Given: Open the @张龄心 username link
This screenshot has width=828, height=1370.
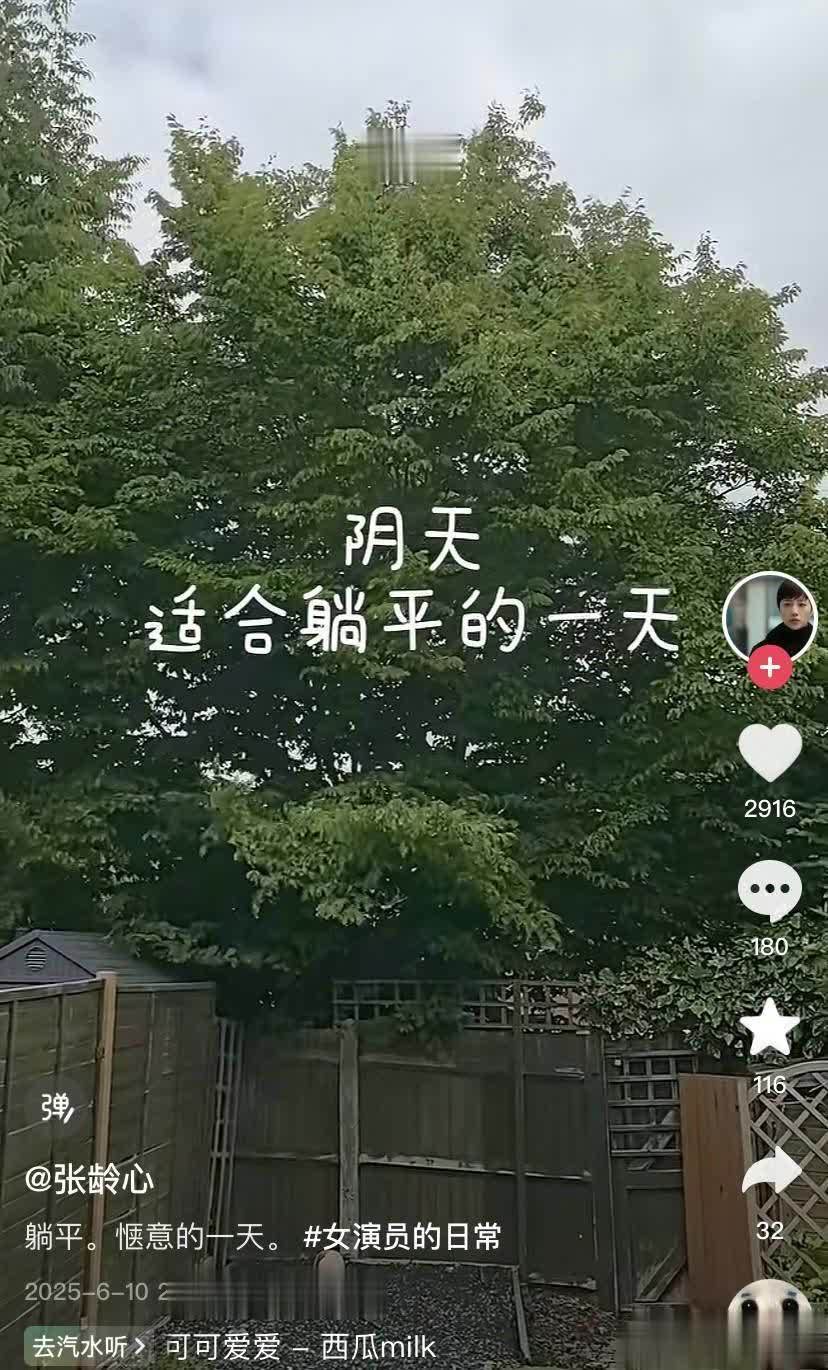Looking at the screenshot, I should tap(90, 1179).
